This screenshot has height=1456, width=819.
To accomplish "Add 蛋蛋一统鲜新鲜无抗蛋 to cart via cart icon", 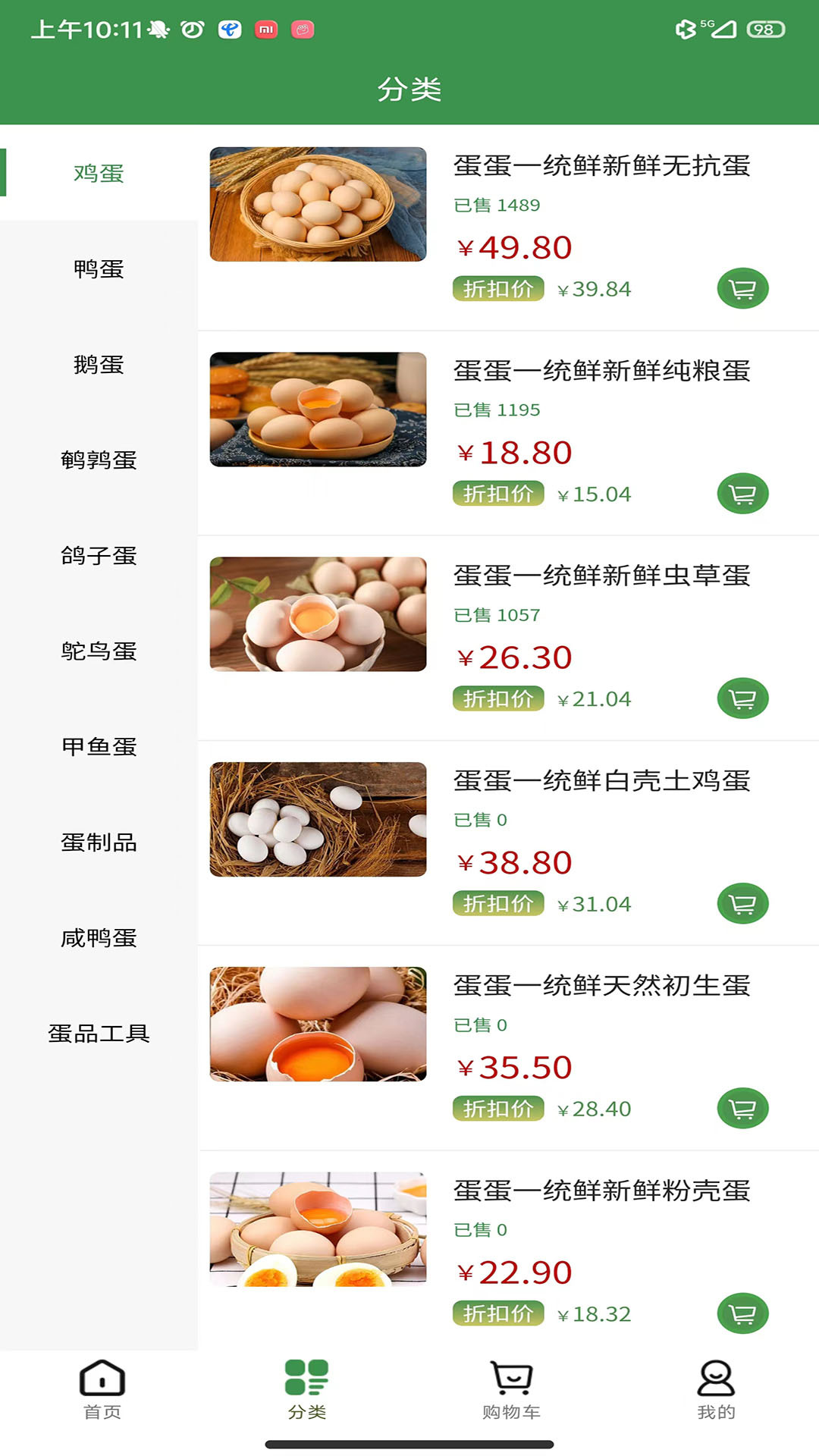I will (x=742, y=288).
